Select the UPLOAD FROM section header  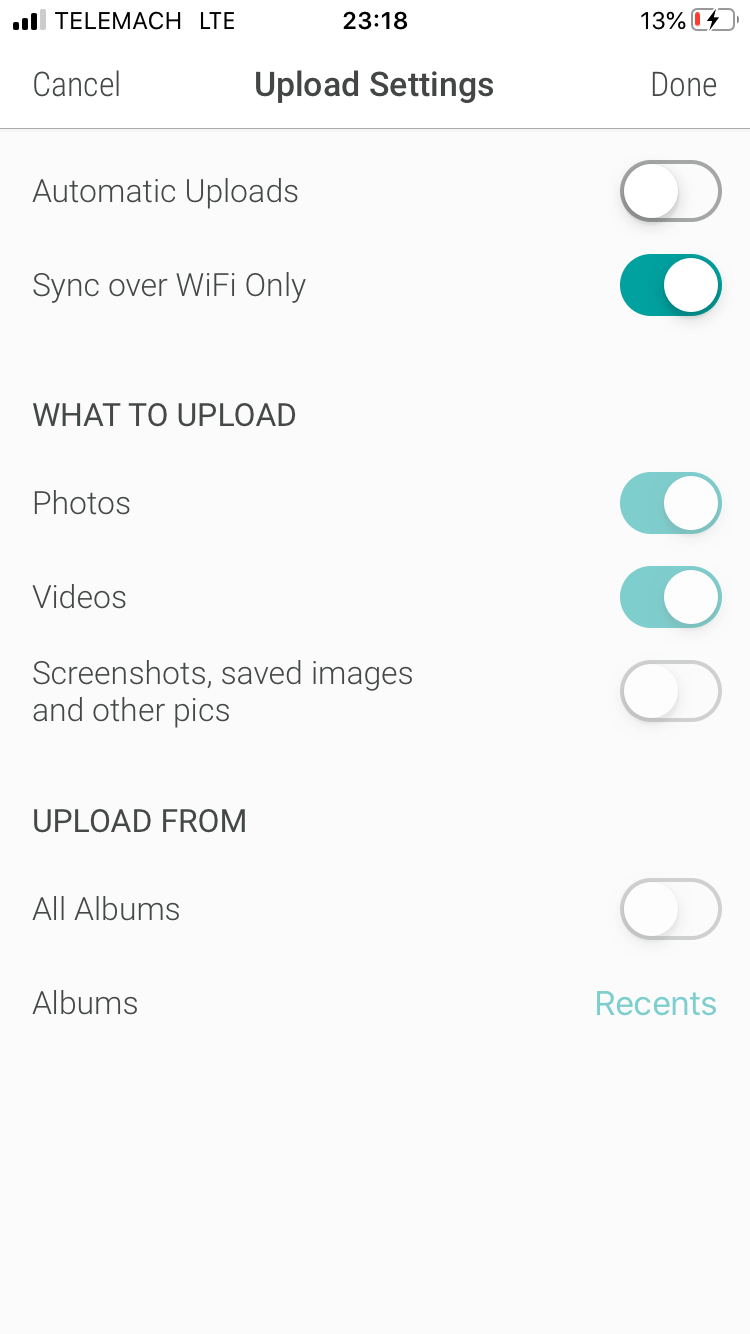tap(140, 820)
